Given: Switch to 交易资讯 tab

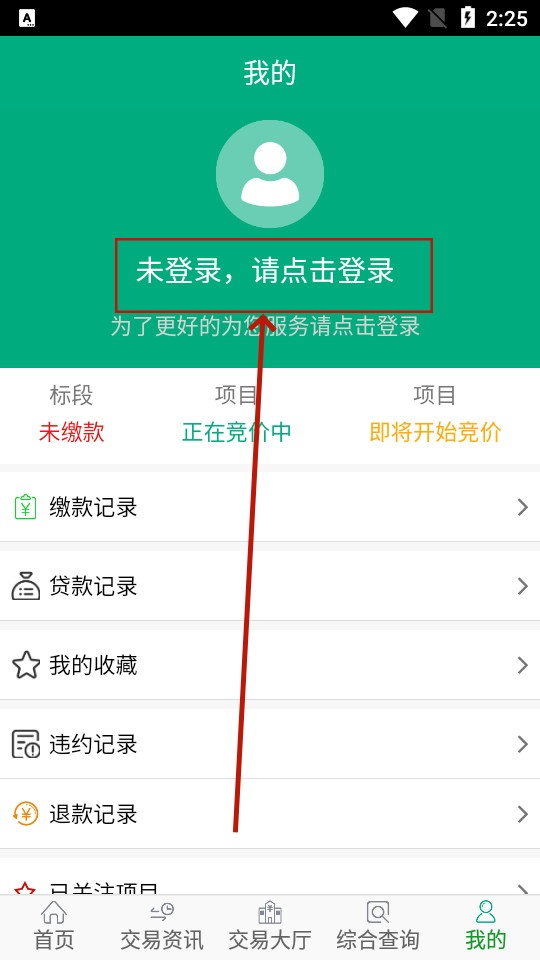Looking at the screenshot, I should coord(162,926).
